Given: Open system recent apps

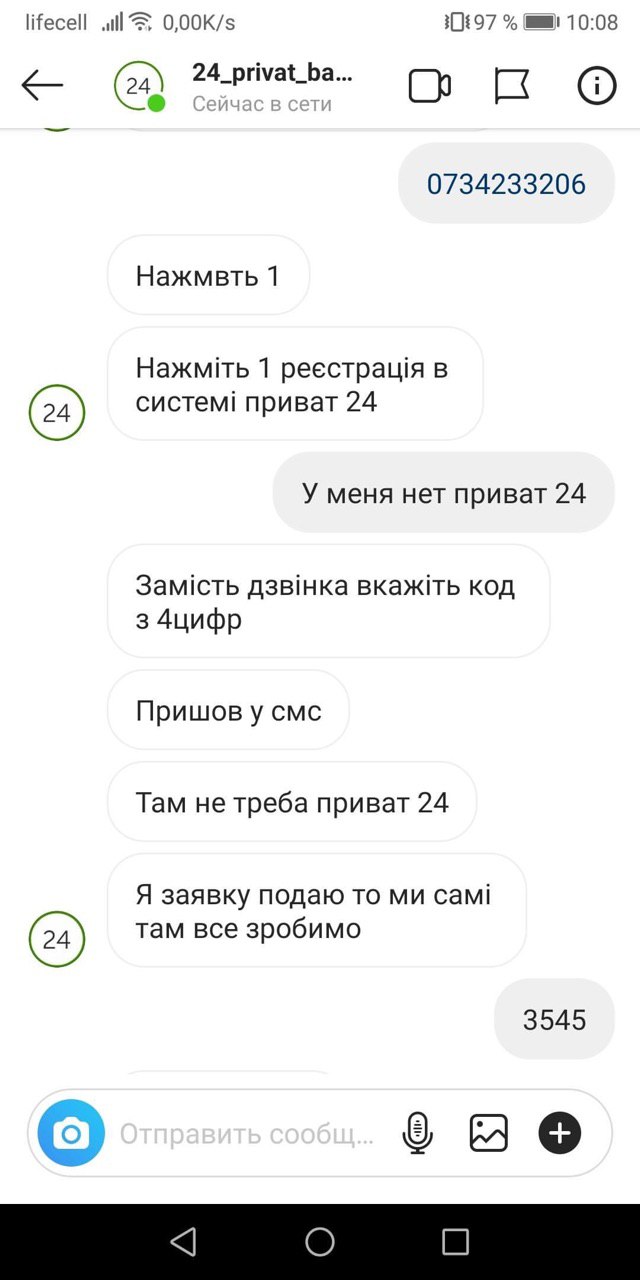Looking at the screenshot, I should click(x=455, y=1242).
